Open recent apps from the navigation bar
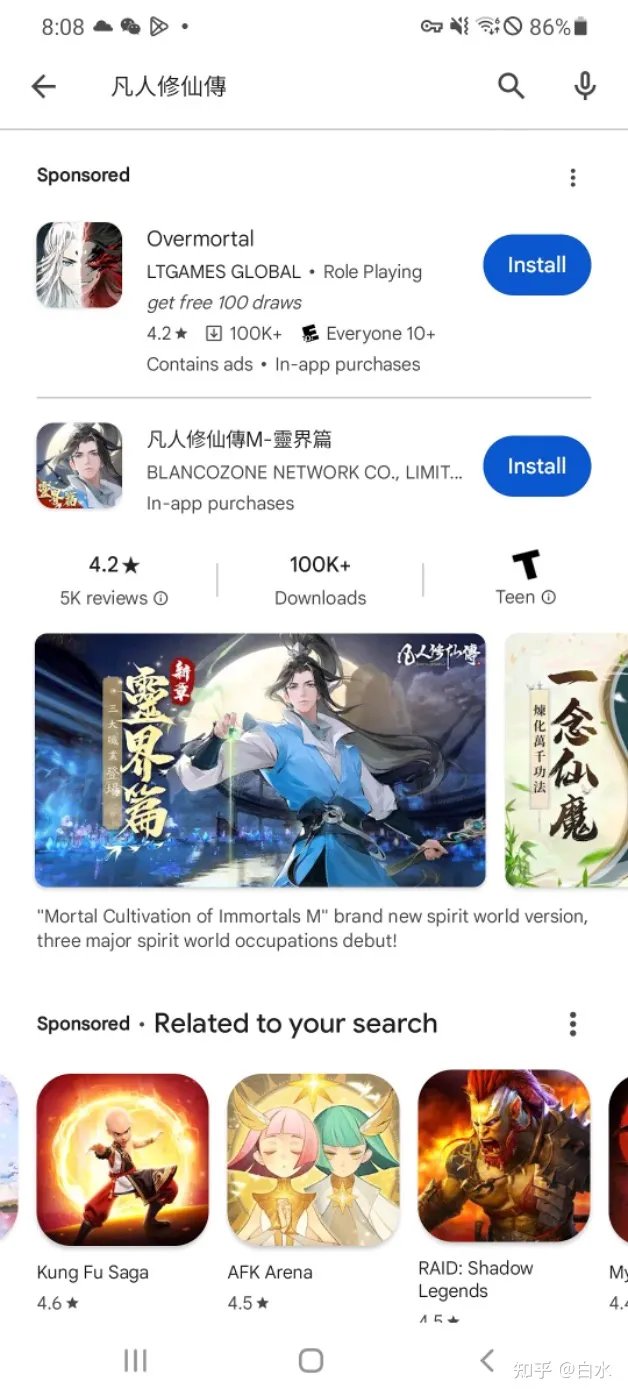This screenshot has height=1396, width=628. pos(135,1360)
